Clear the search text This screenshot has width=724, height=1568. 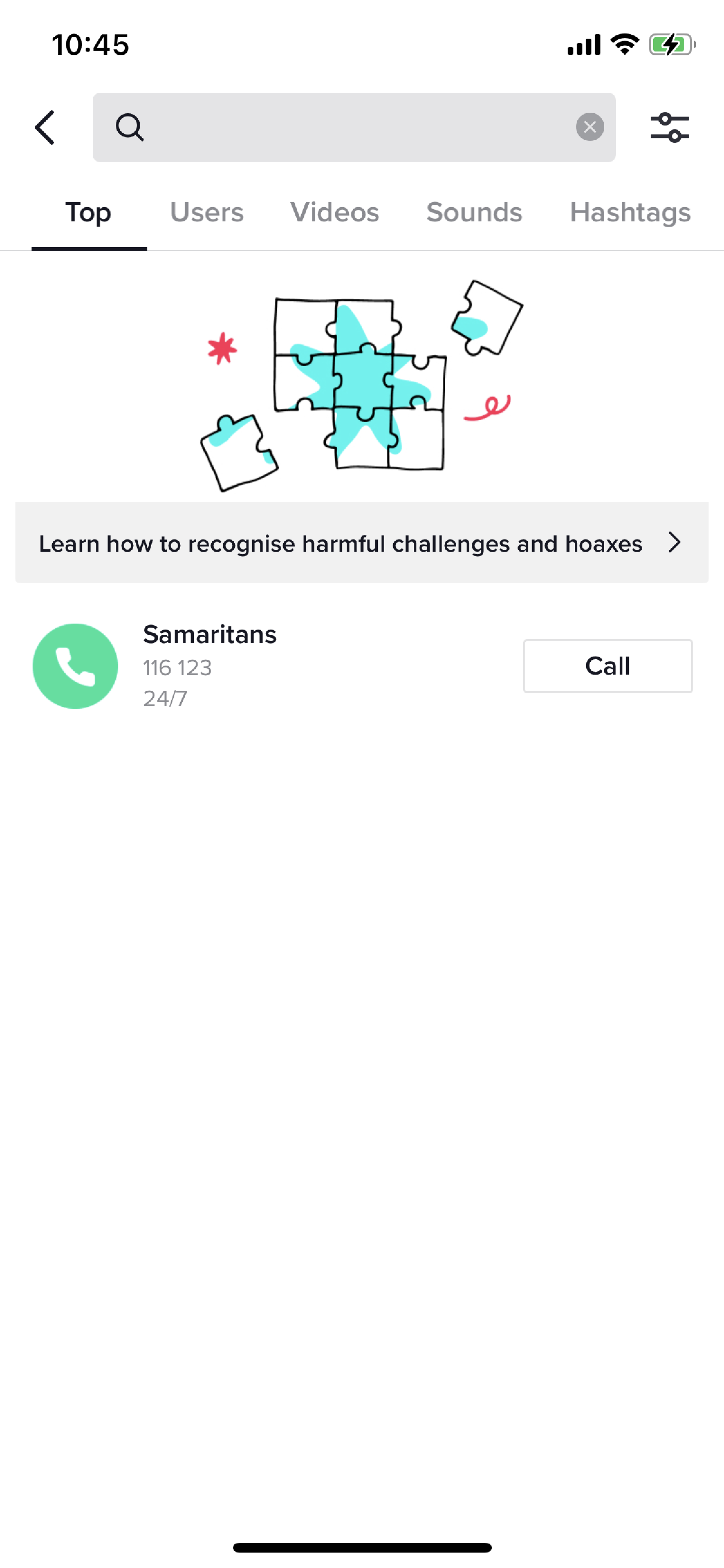(589, 127)
